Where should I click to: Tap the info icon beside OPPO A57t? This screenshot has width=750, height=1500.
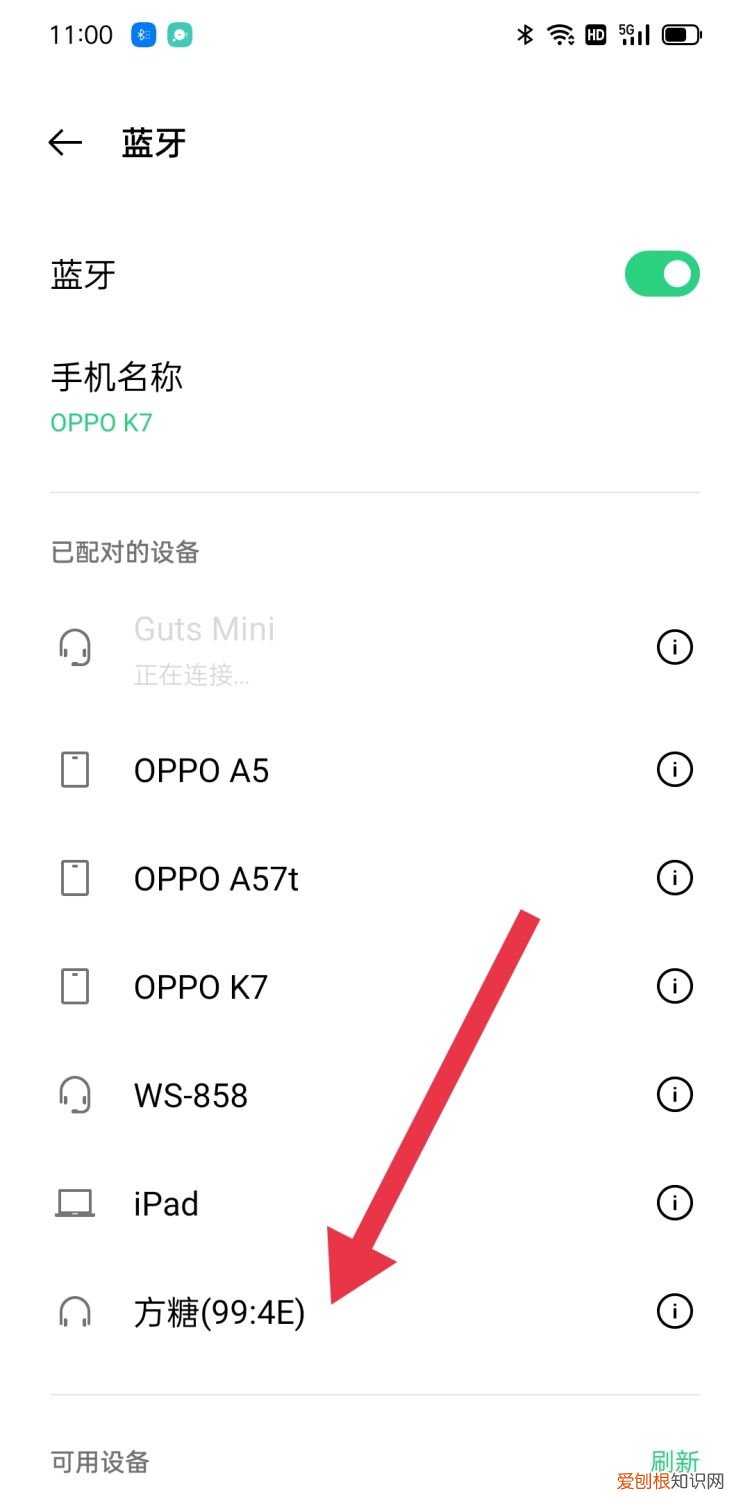674,878
